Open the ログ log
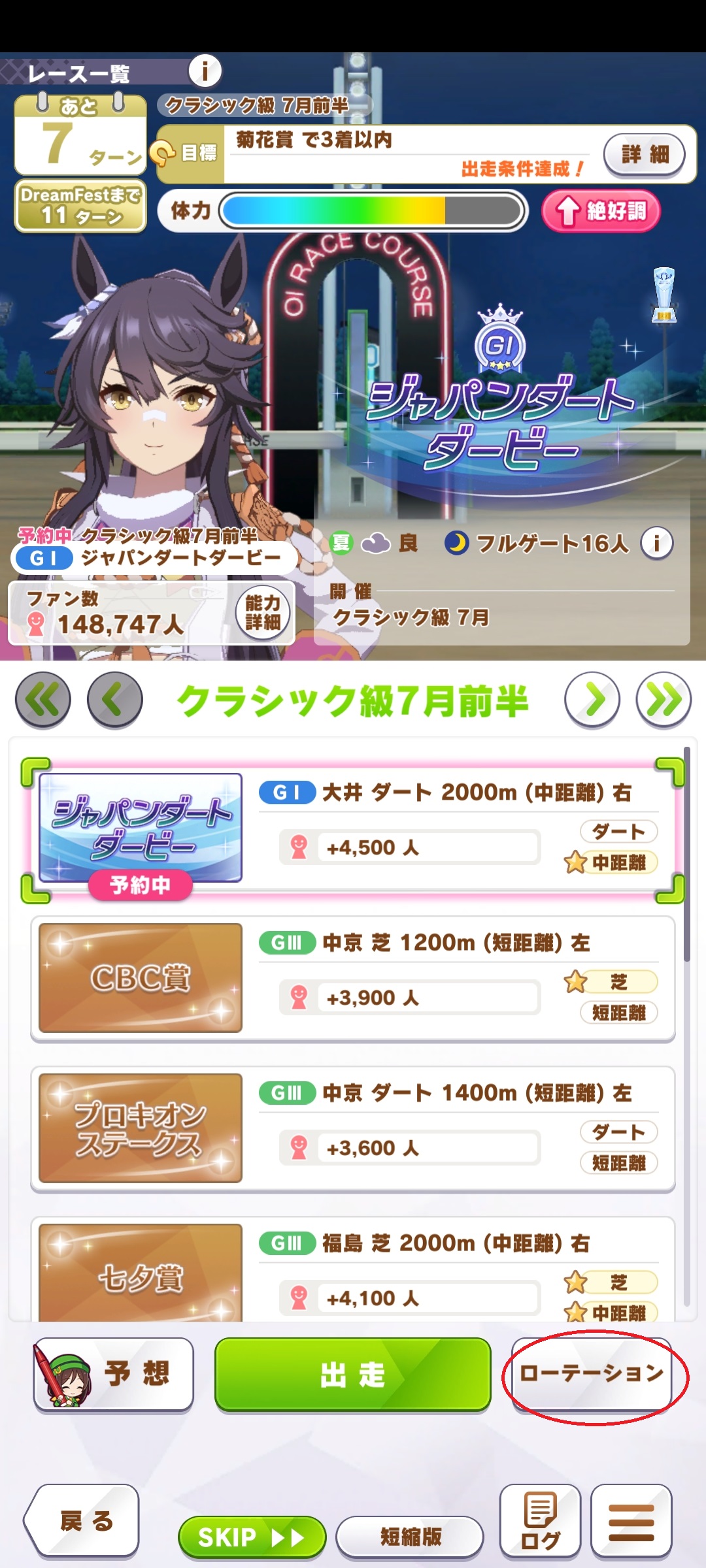The height and width of the screenshot is (1568, 706). tap(540, 1521)
